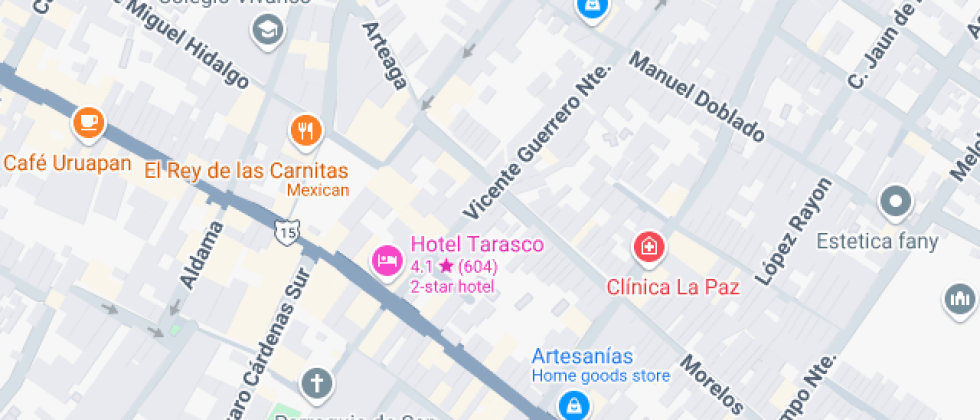Select El Rey de las Carnitas restaurant marker
The width and height of the screenshot is (980, 420).
306,130
